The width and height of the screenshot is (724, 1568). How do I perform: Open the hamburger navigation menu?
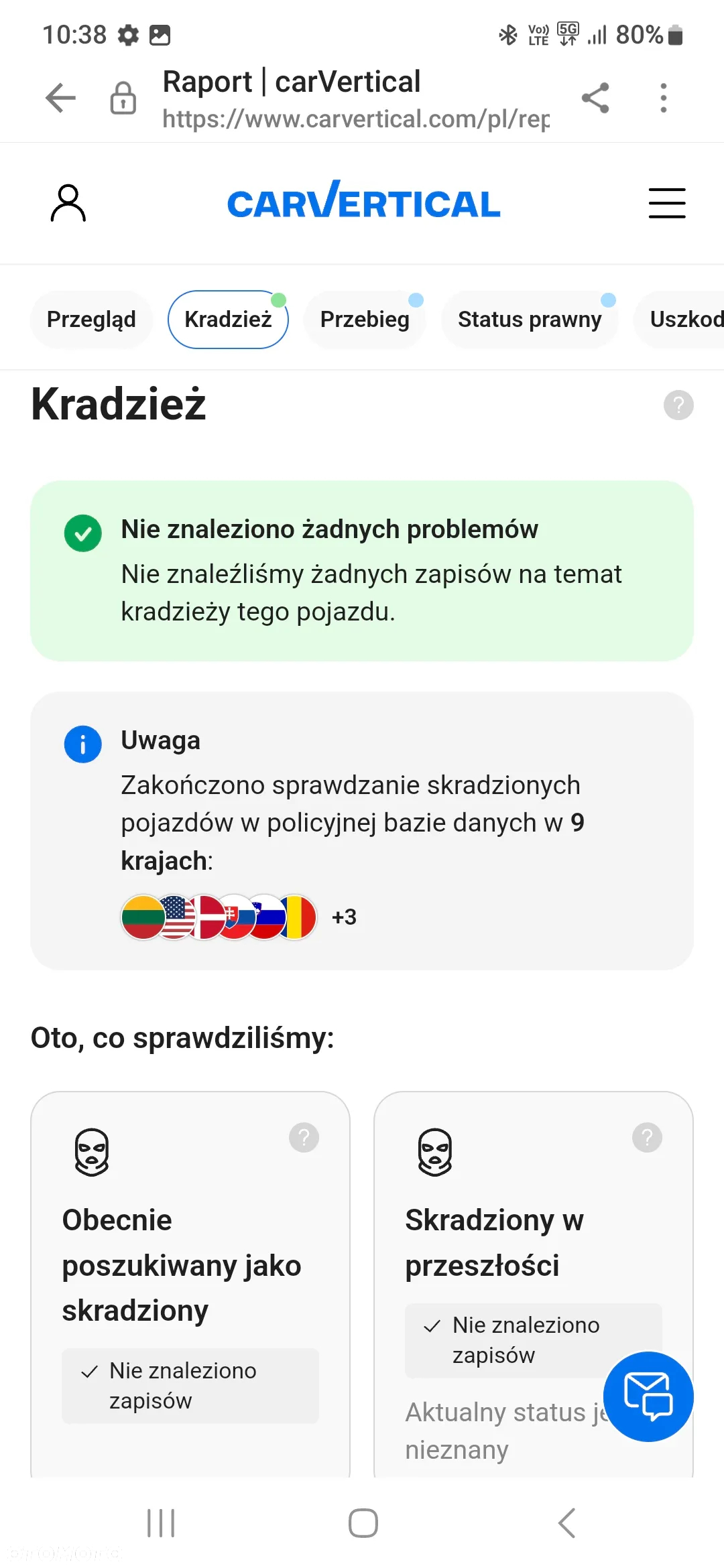(666, 203)
